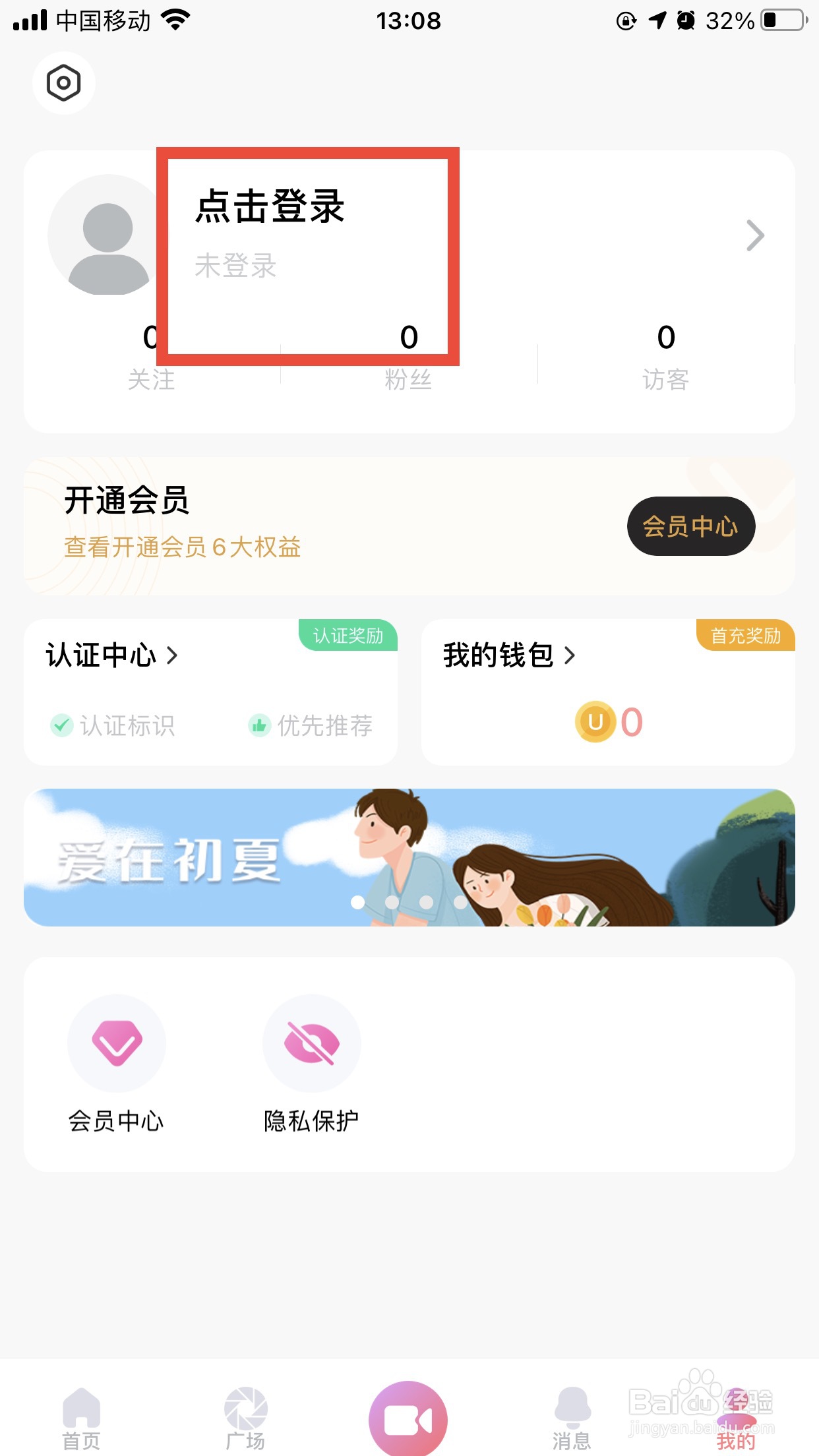Open the 会员中心 black button
The image size is (819, 1456).
pos(690,526)
